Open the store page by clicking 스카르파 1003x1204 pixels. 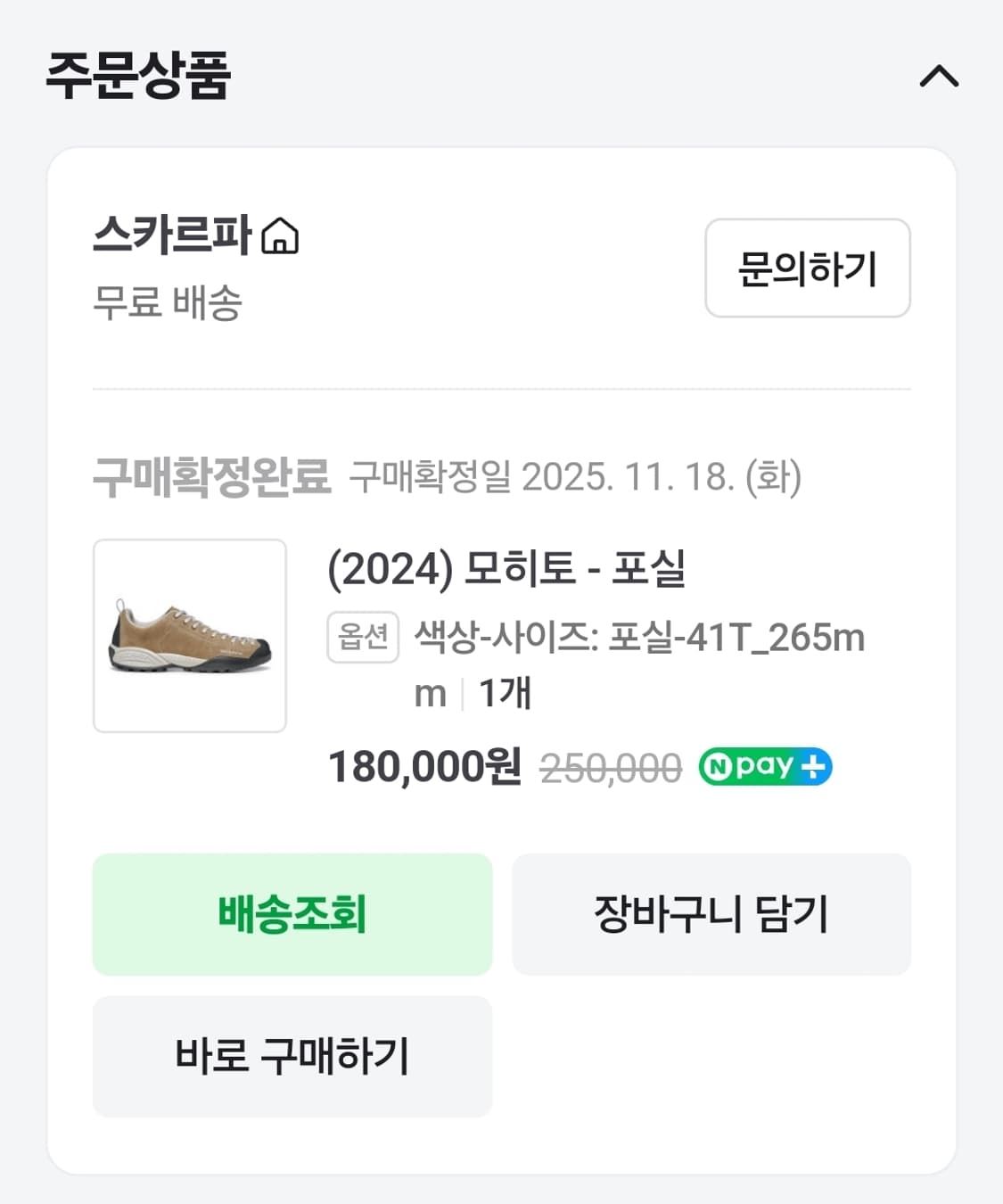(x=174, y=237)
